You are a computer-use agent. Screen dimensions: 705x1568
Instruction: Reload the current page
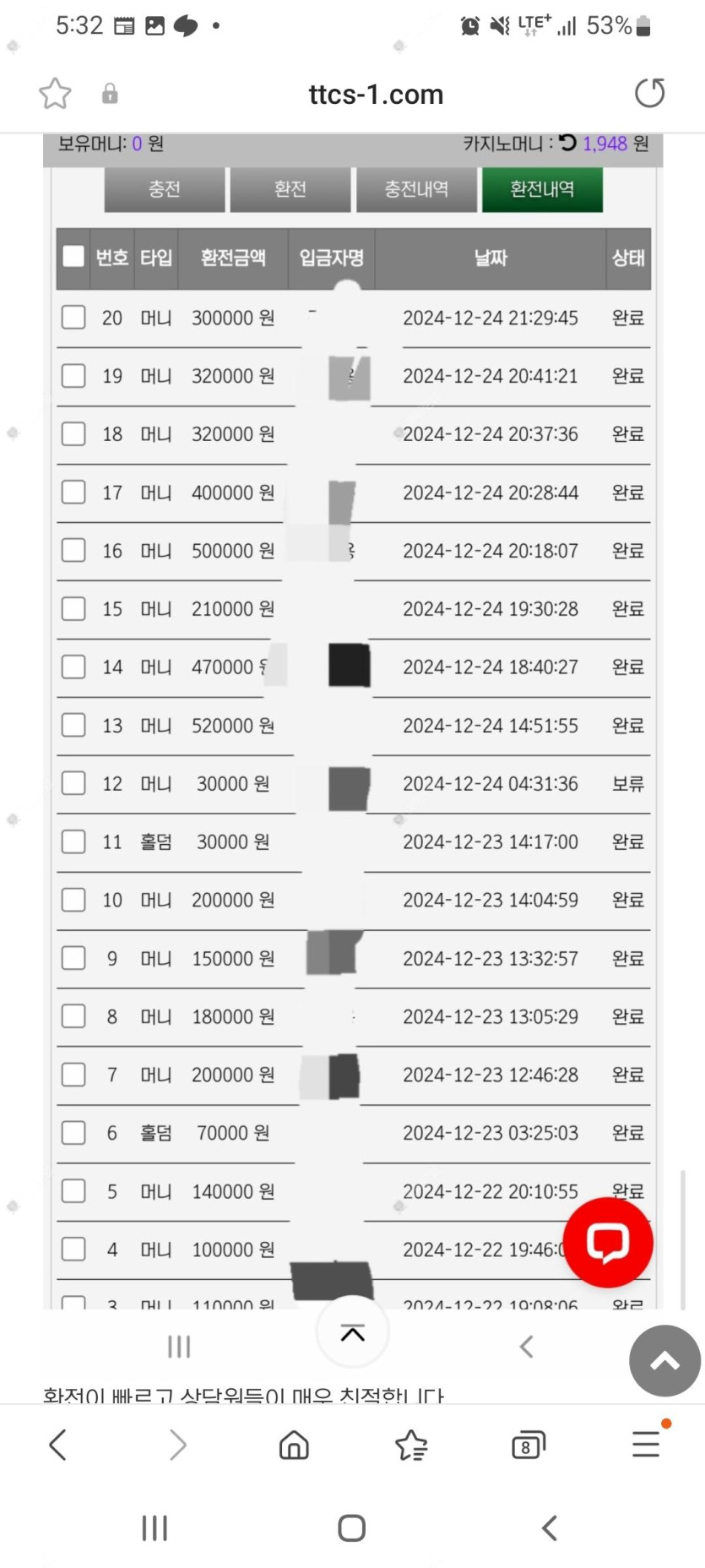[x=649, y=93]
